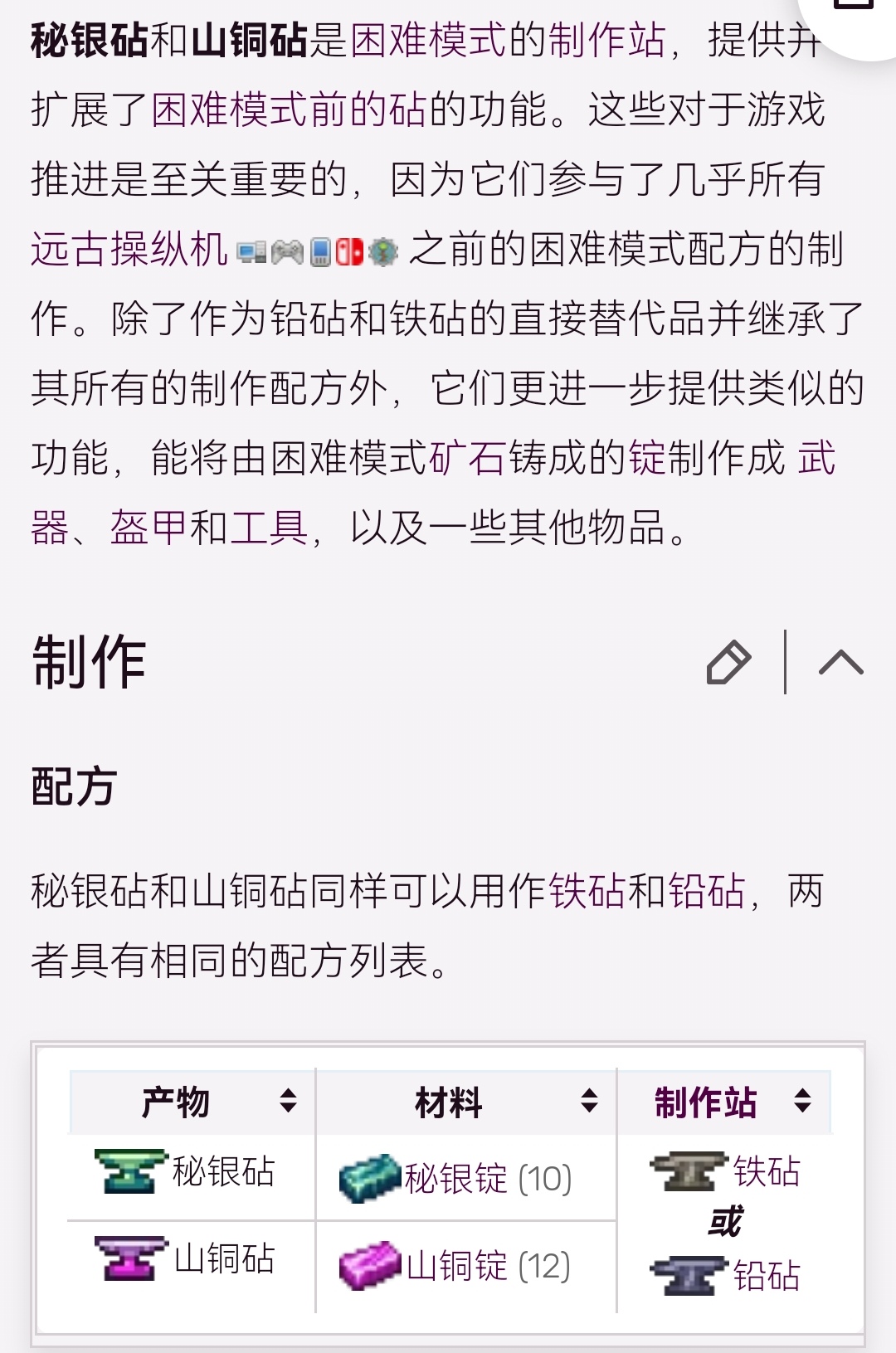Open the 制作站 link in the intro
The image size is (896, 1353).
pos(606,40)
